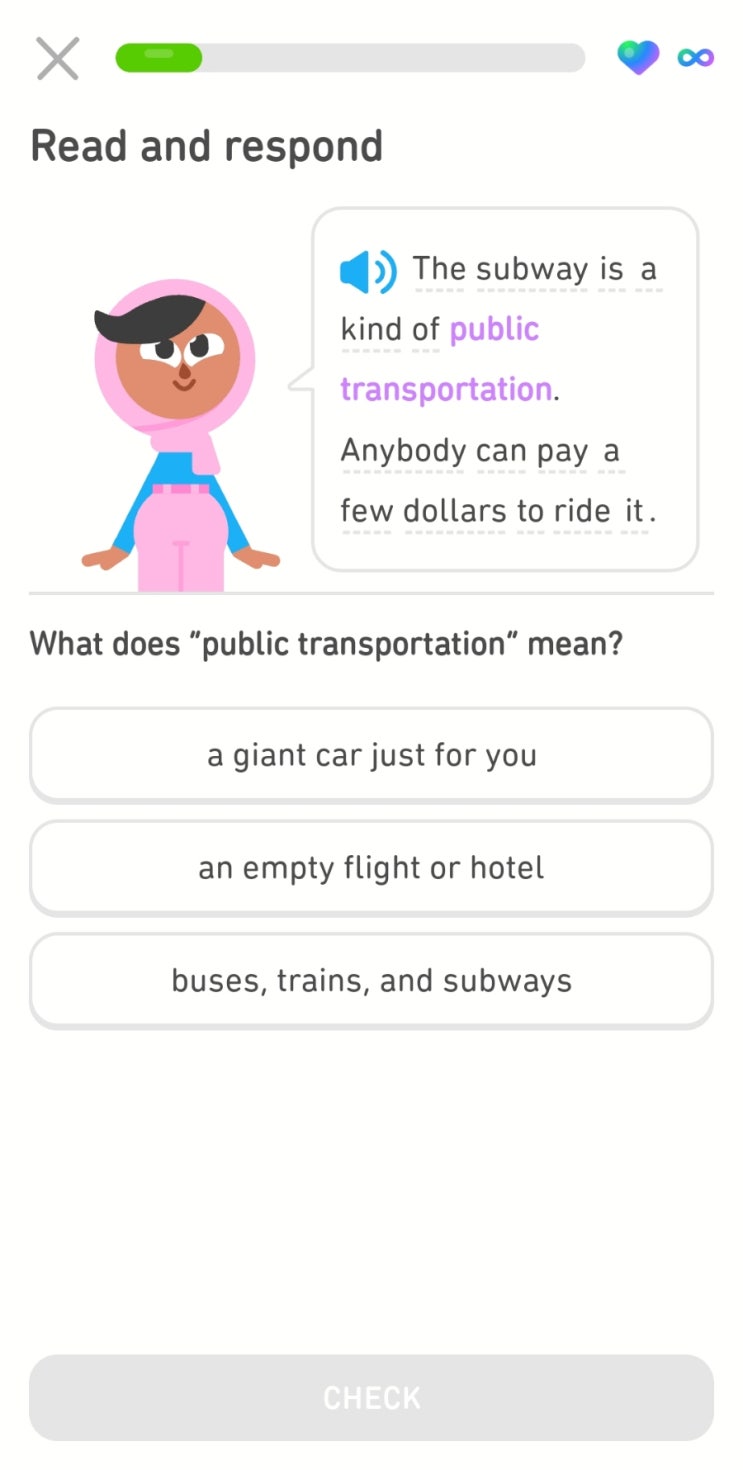Select "a giant car just for you"
Viewport: 743px width, 1470px height.
point(371,755)
